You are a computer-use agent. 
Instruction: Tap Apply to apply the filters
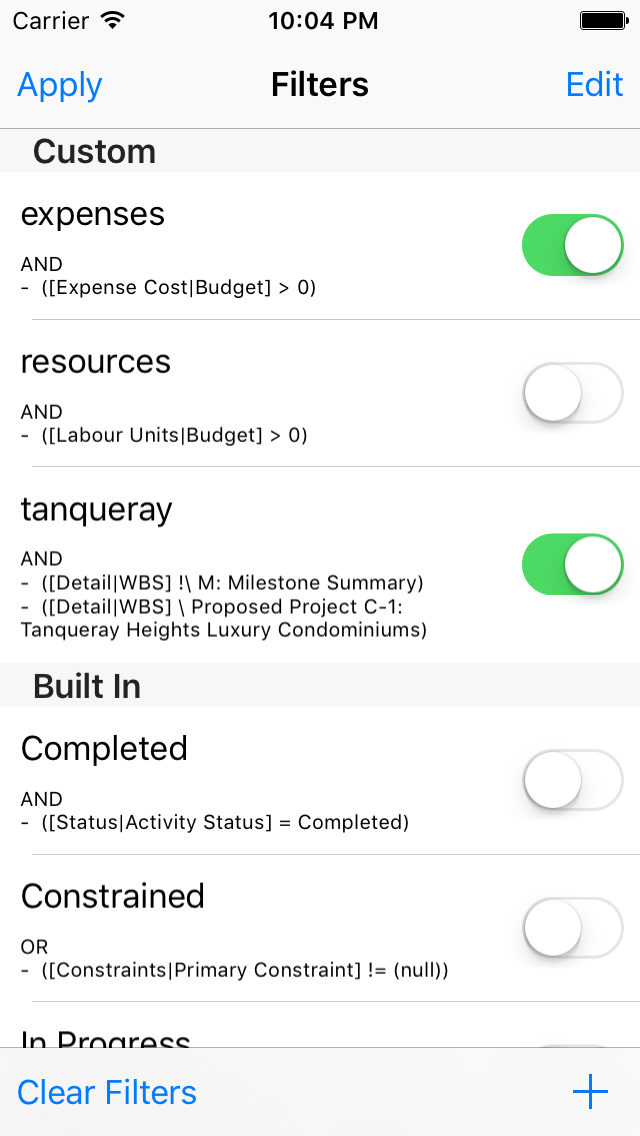(60, 86)
